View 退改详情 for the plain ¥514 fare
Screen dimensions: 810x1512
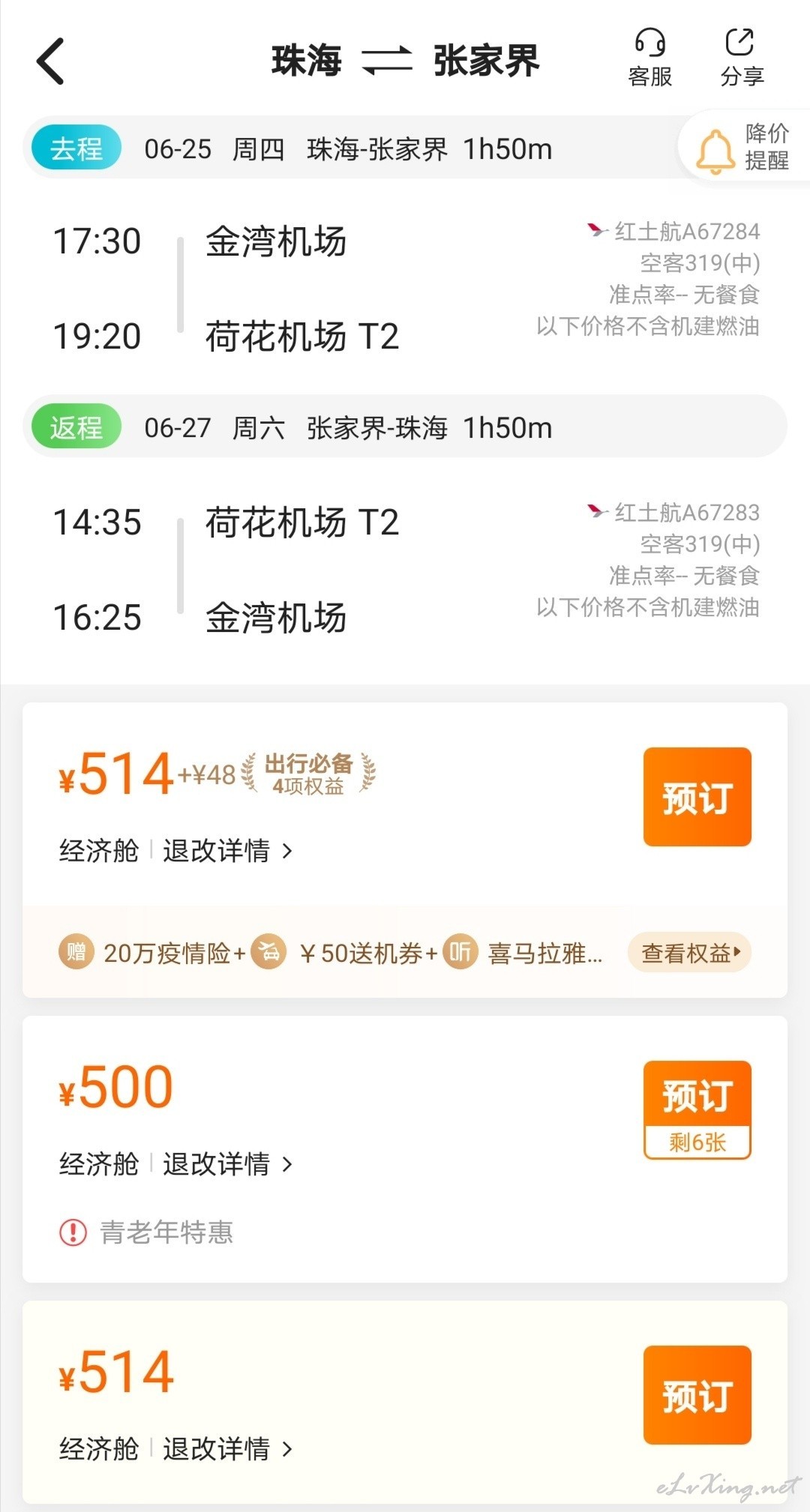coord(227,1449)
